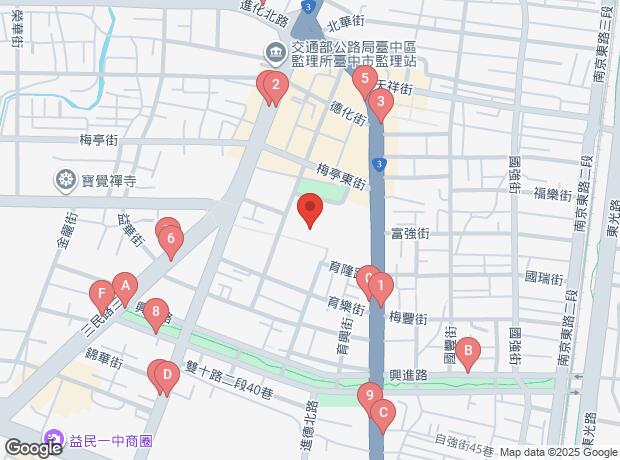Screen dimensions: 620x460
Task: Tap the map marker labeled B
Action: [x=467, y=351]
